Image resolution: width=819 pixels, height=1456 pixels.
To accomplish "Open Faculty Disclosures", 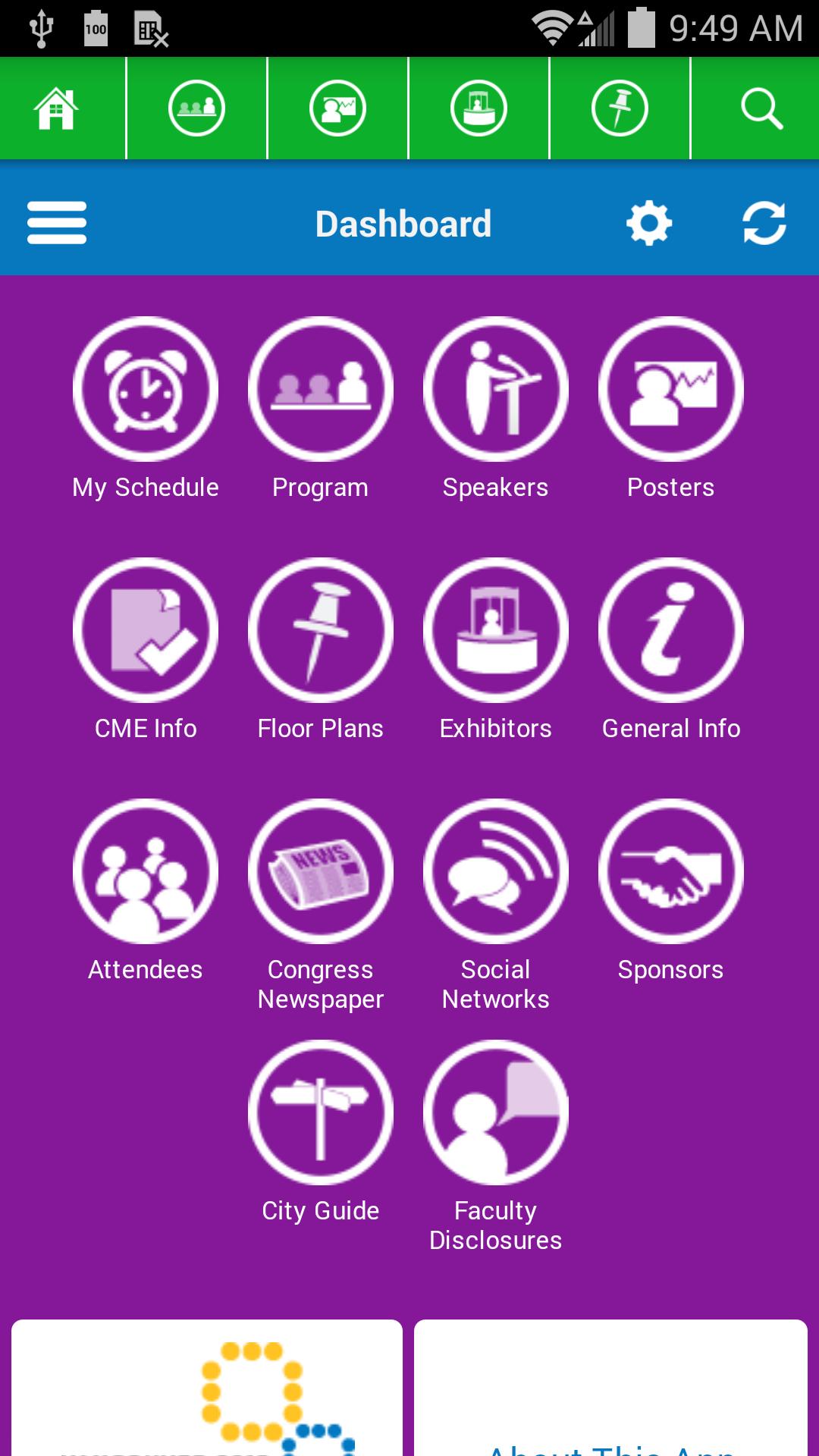I will coord(496,1112).
